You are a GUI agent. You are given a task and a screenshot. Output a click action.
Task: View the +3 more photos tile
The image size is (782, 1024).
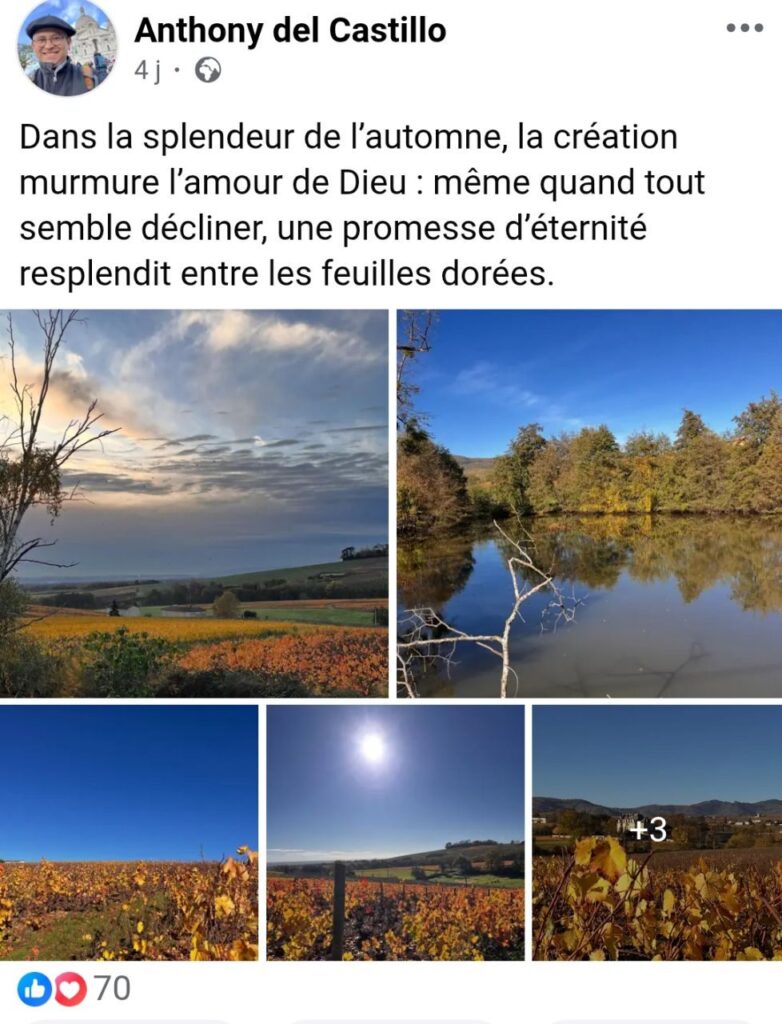[x=656, y=832]
